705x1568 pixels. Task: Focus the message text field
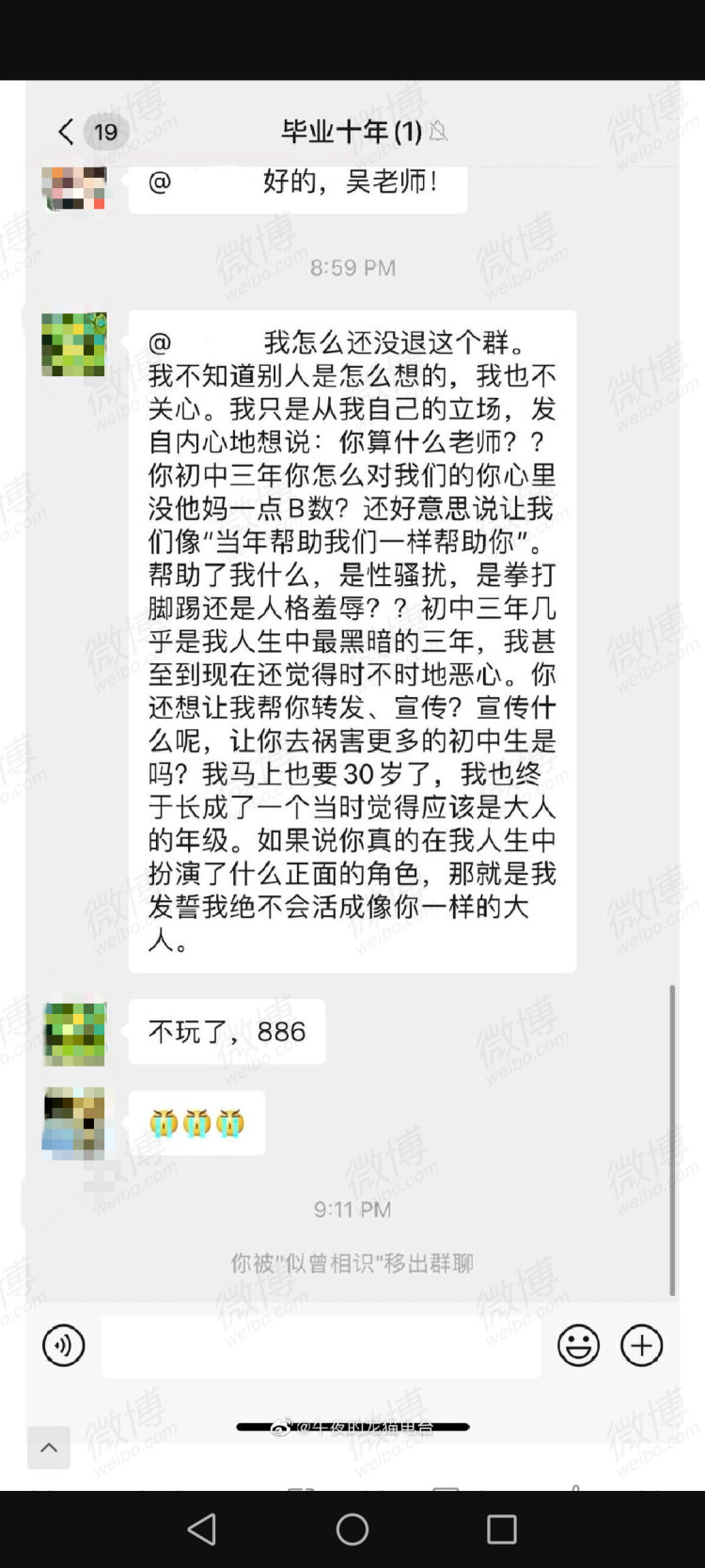click(320, 1346)
